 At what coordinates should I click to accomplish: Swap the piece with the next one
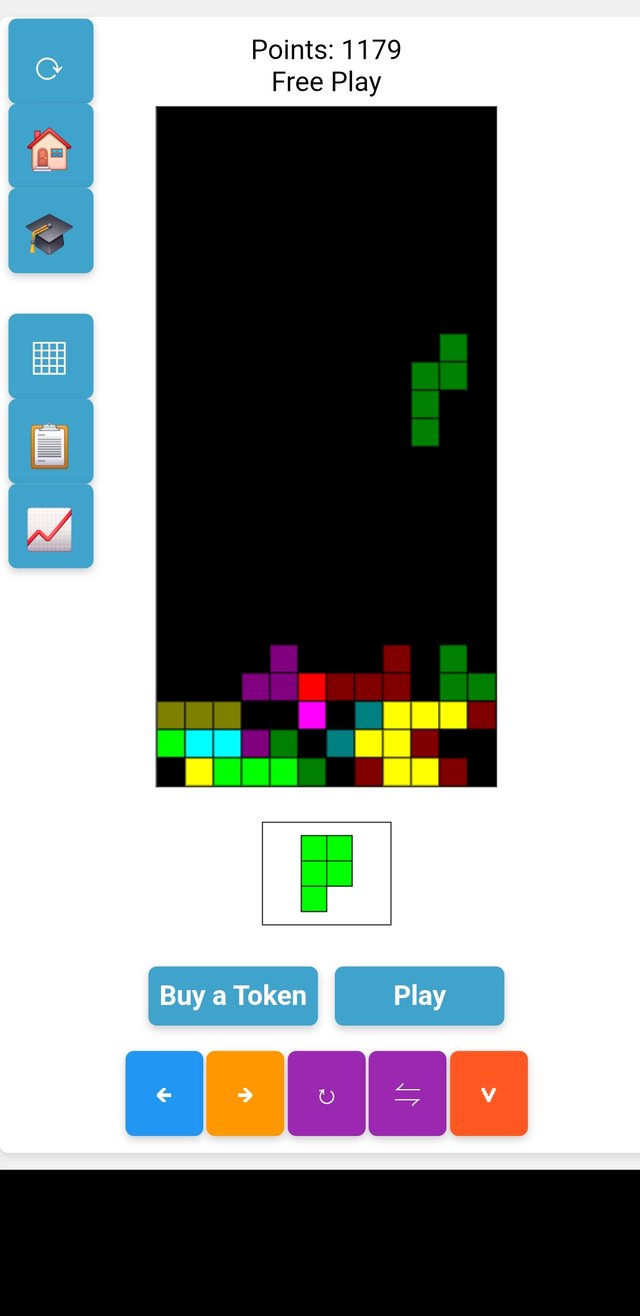(x=407, y=1094)
